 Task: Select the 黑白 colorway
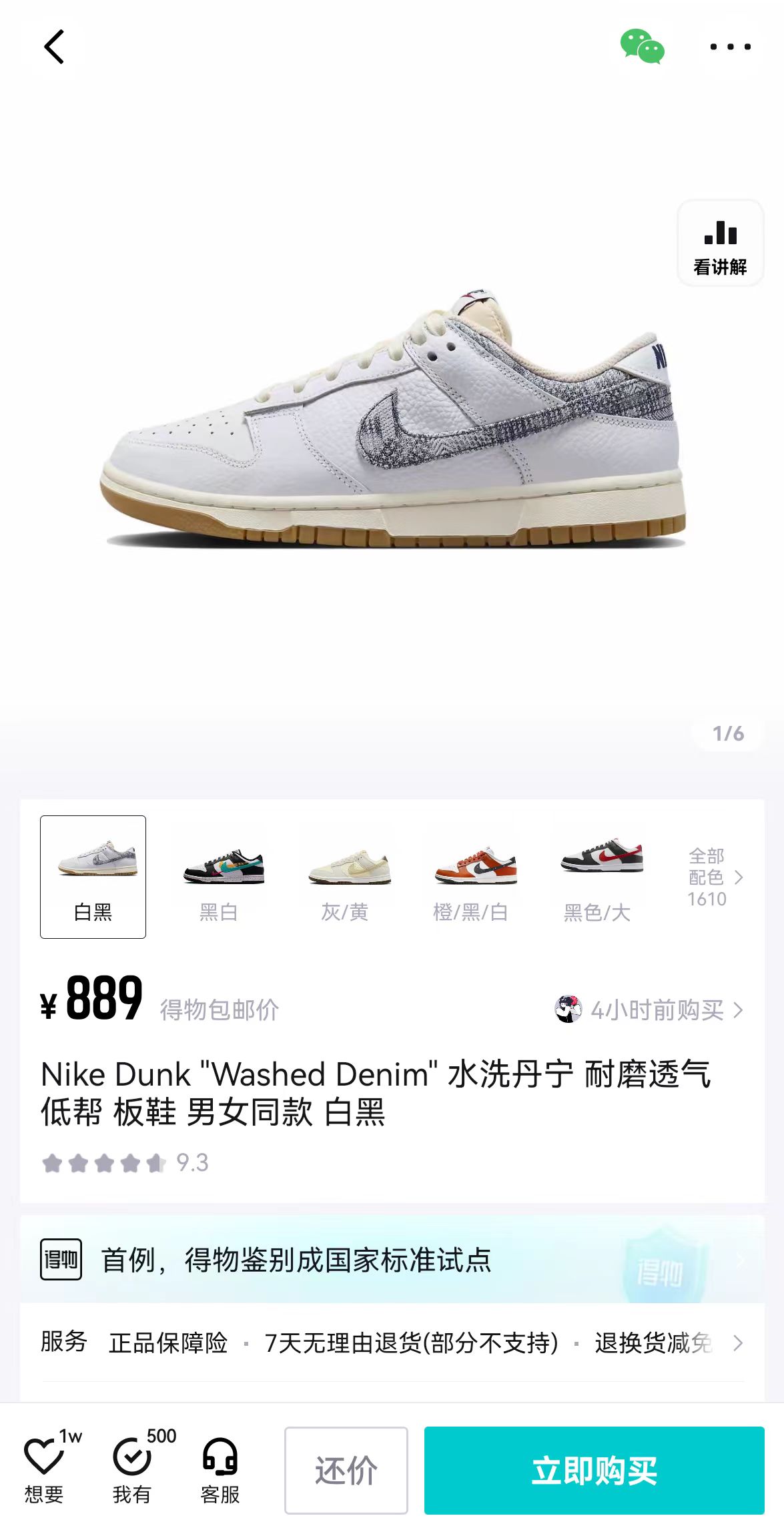point(219,877)
